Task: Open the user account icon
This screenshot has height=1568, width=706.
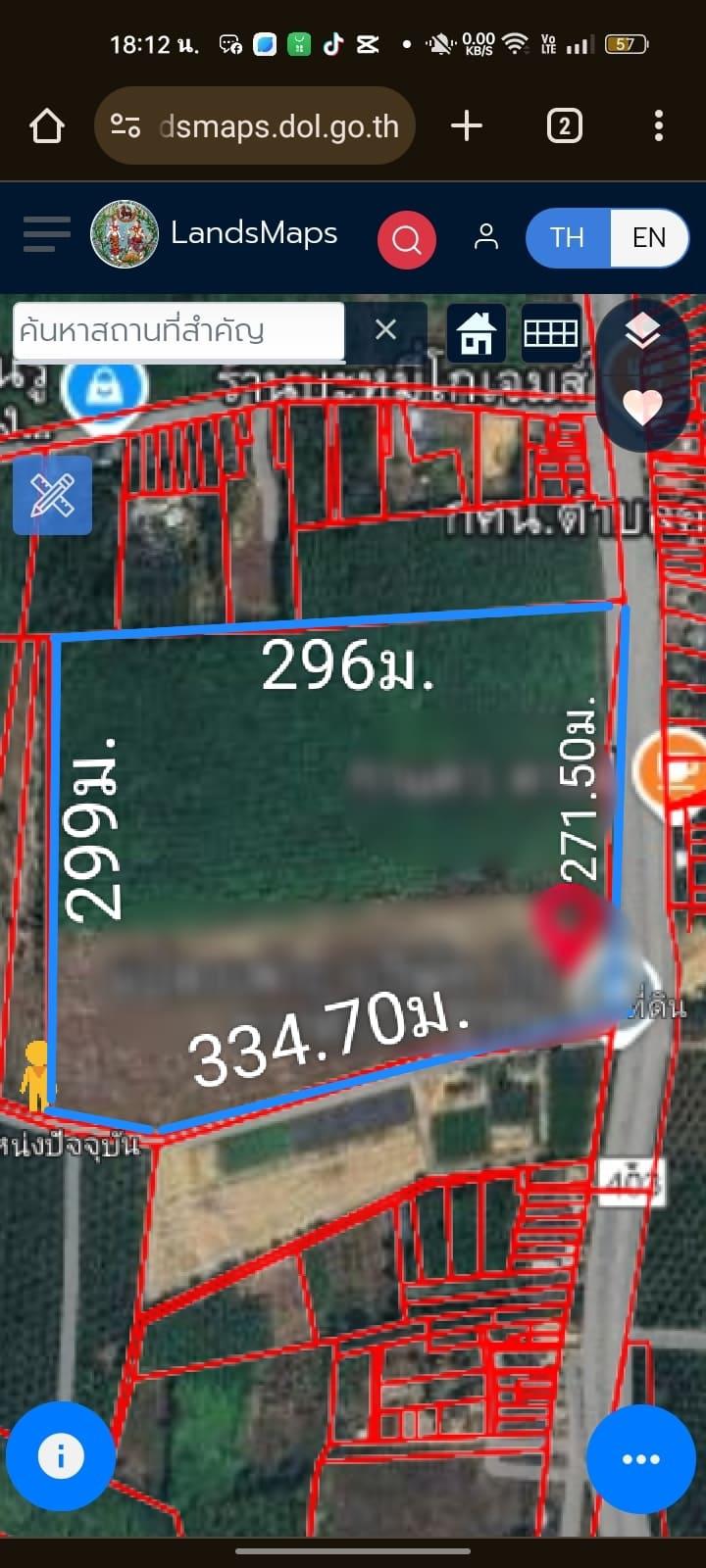Action: click(485, 237)
